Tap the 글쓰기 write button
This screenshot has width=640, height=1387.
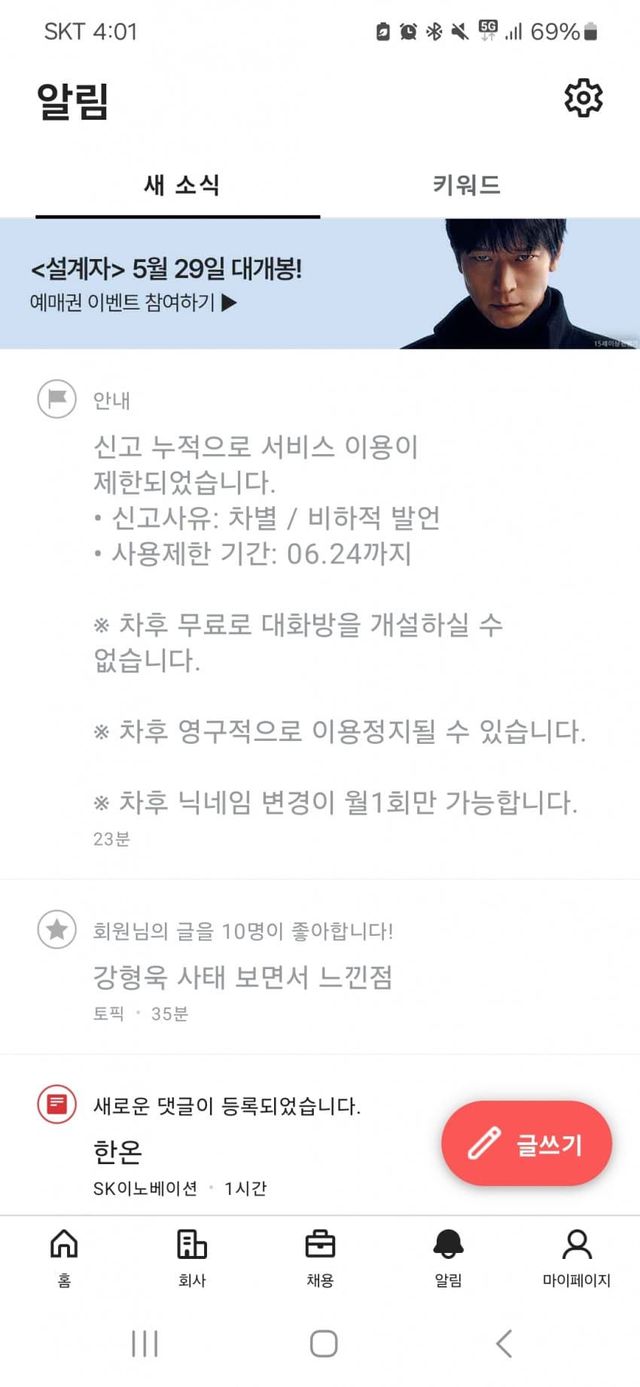527,1143
